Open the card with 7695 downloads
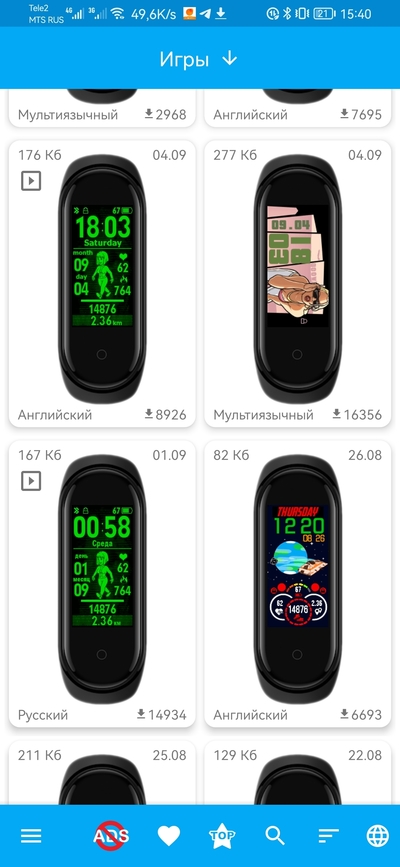400x867 pixels. click(x=298, y=108)
